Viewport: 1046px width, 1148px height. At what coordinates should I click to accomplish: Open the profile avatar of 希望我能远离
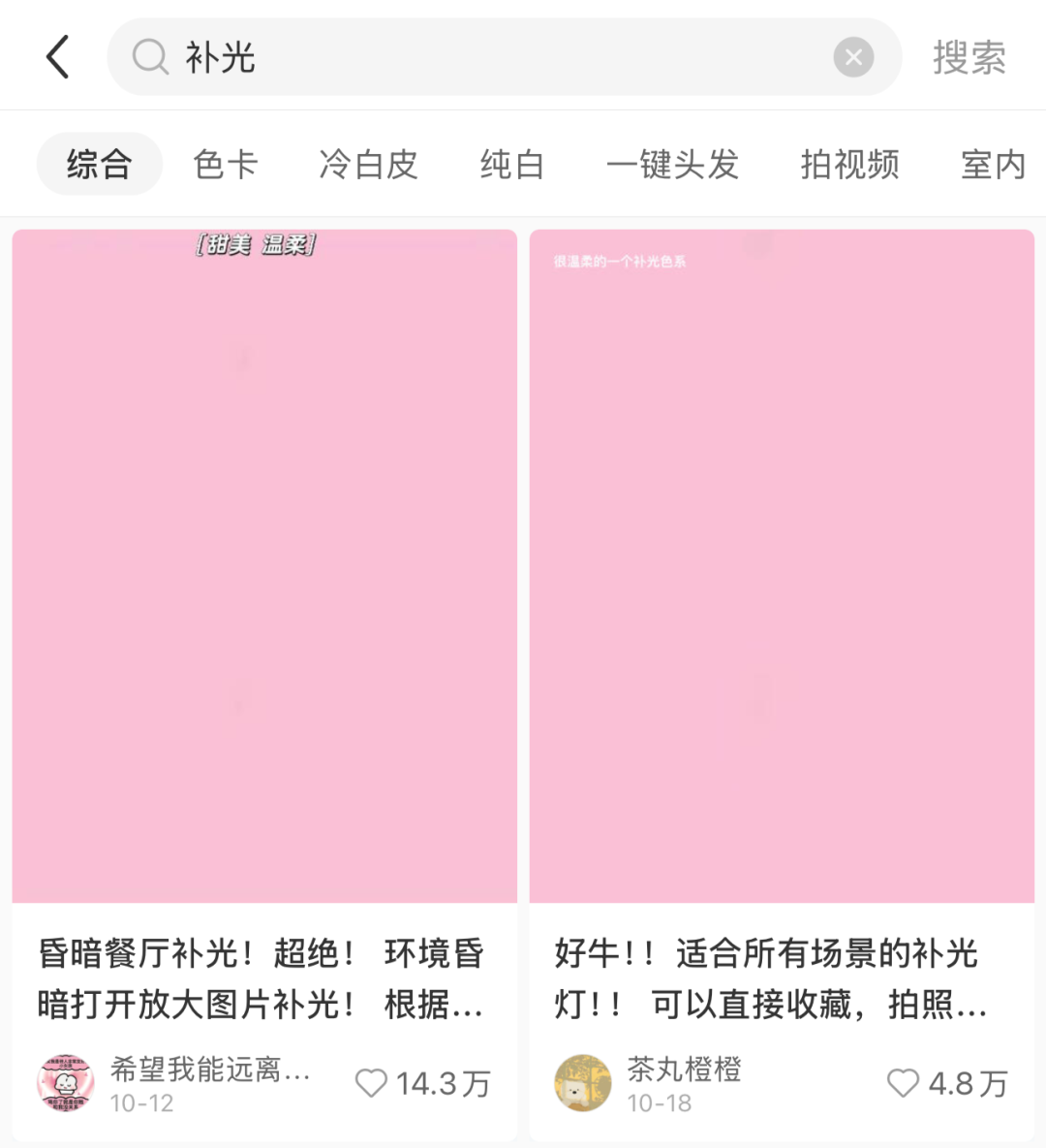66,1083
